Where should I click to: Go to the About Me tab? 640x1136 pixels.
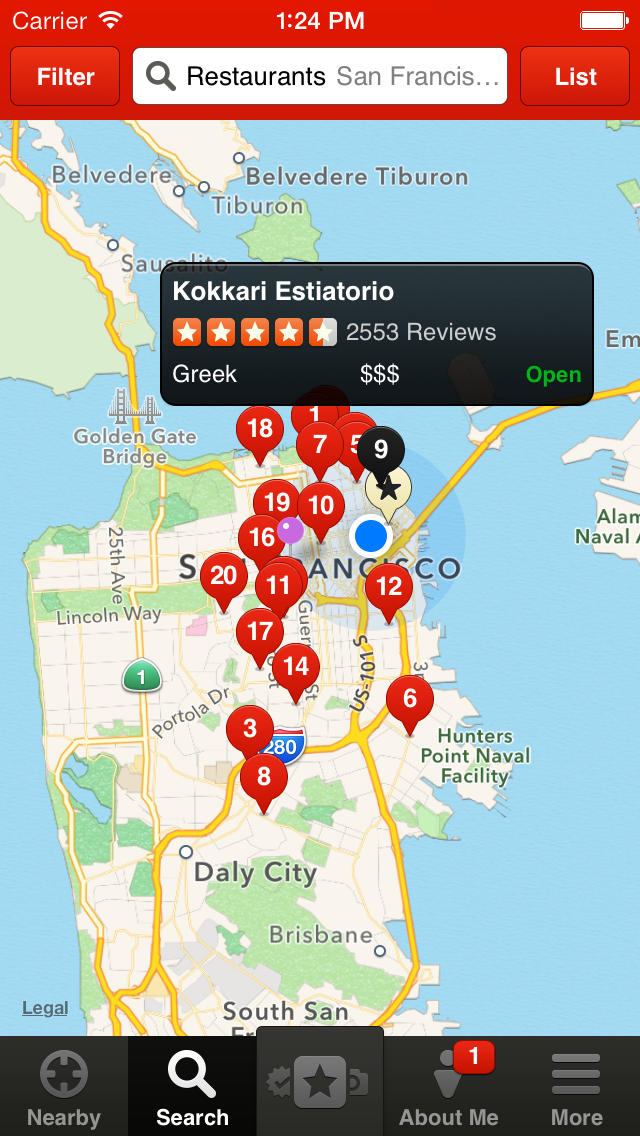click(449, 1087)
